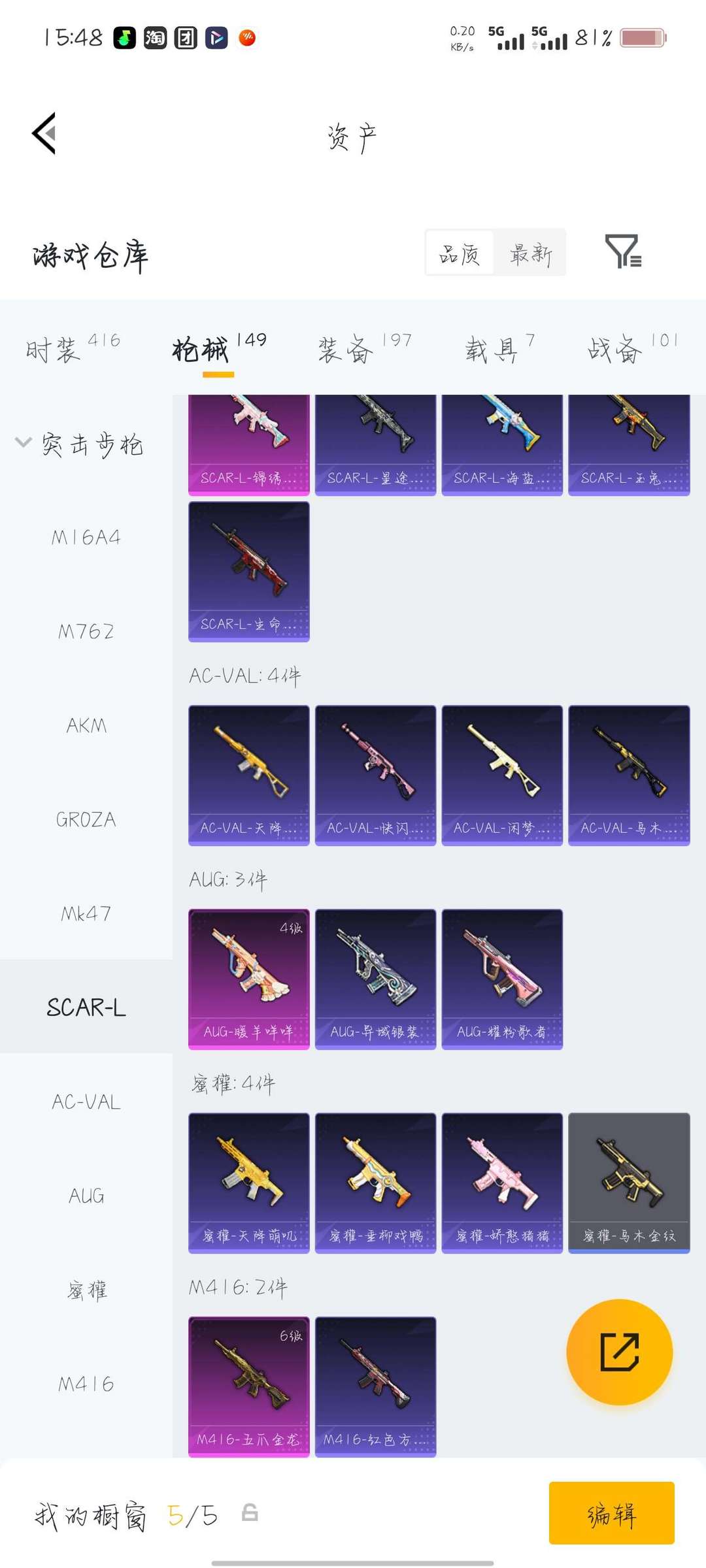Open the filter icon beside 最新
This screenshot has width=706, height=1568.
tap(623, 252)
